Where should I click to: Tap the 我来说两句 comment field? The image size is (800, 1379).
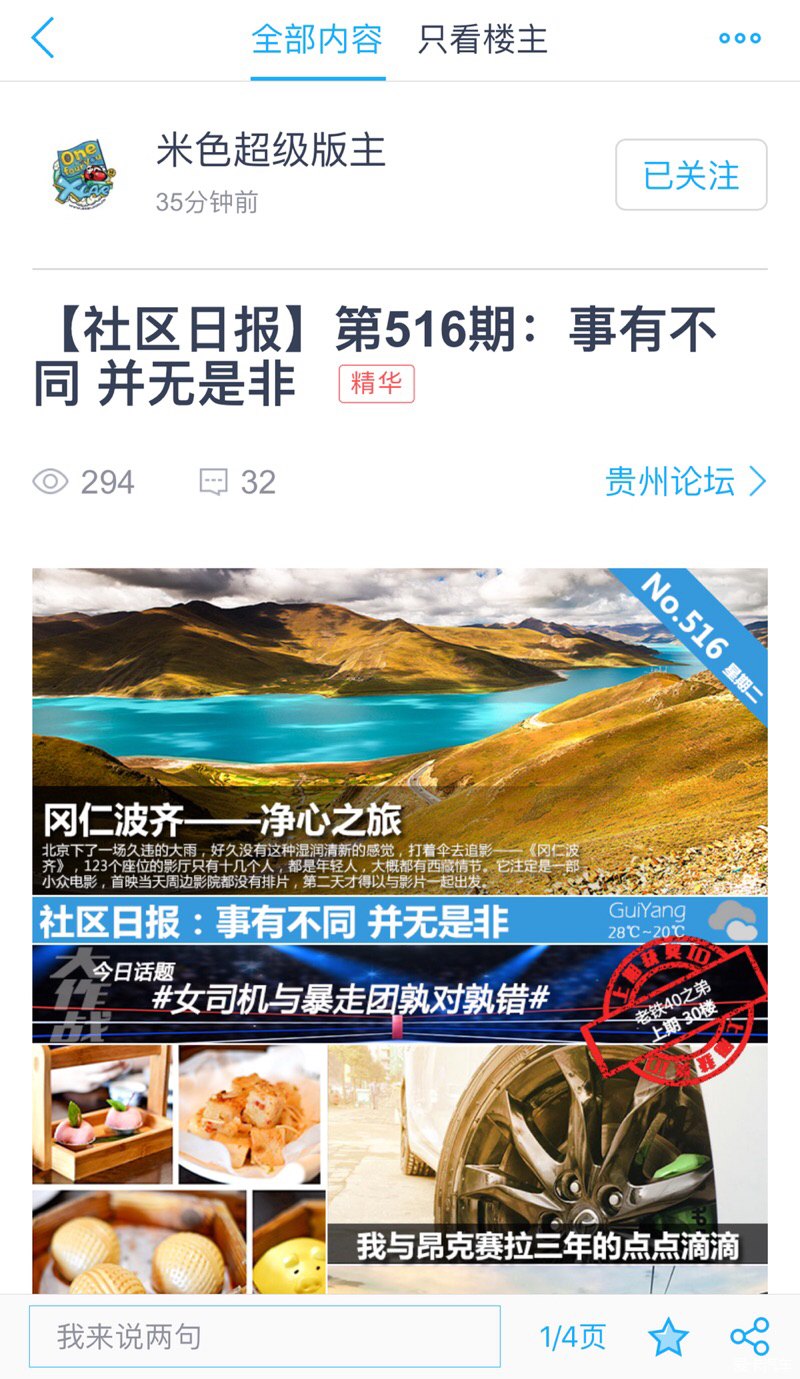(264, 1336)
